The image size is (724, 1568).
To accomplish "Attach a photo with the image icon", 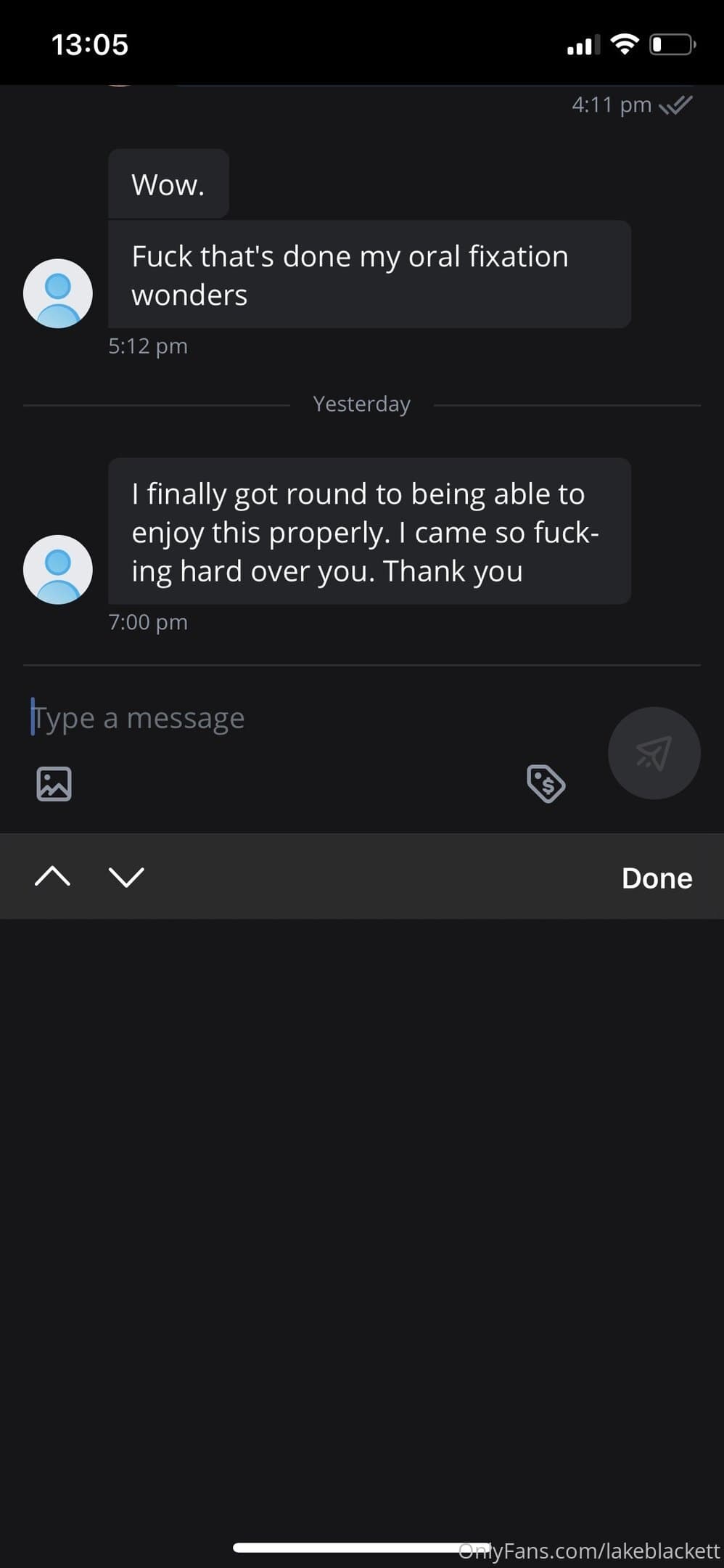I will (54, 784).
